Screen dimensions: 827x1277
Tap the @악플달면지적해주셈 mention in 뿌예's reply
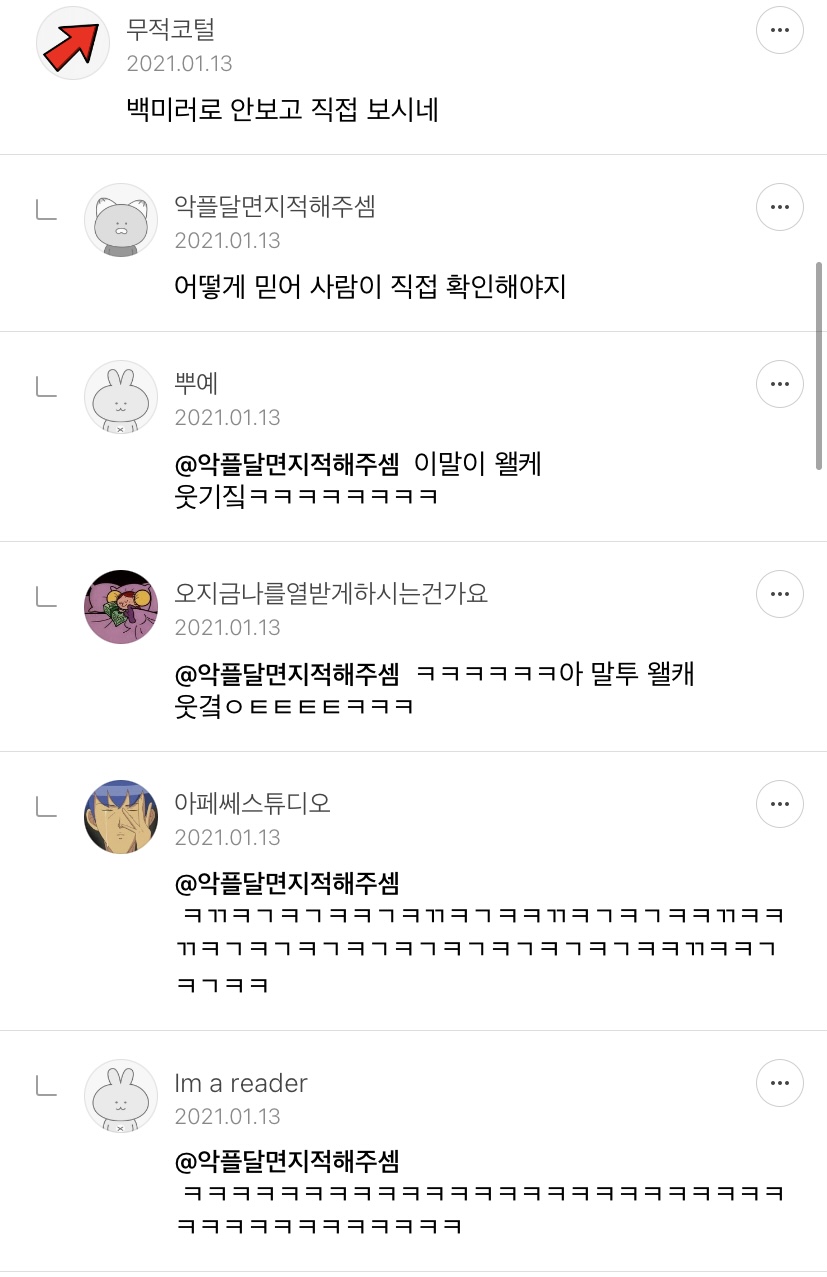coord(287,465)
